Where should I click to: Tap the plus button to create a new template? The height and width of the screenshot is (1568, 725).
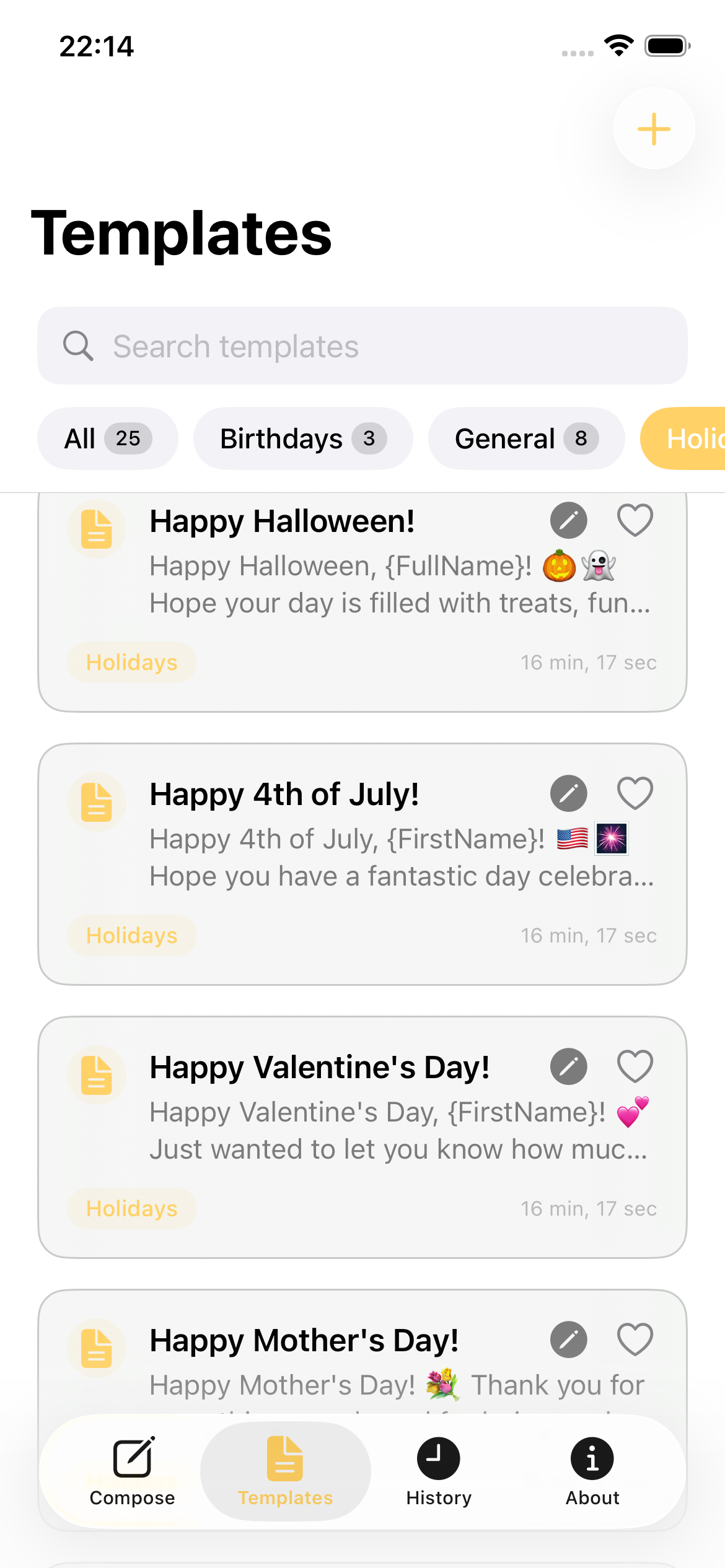pos(654,128)
